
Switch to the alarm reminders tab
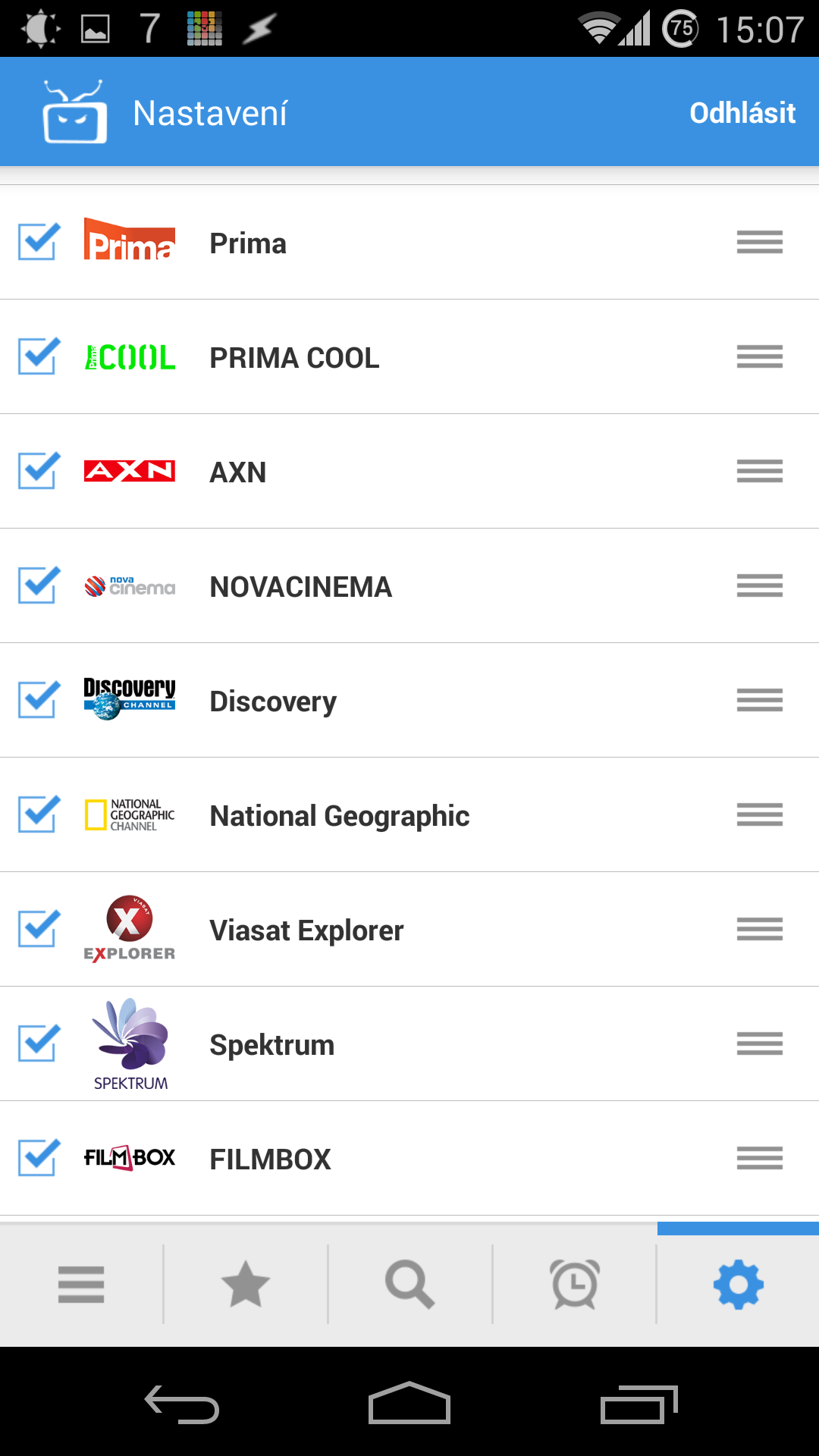(x=575, y=1285)
